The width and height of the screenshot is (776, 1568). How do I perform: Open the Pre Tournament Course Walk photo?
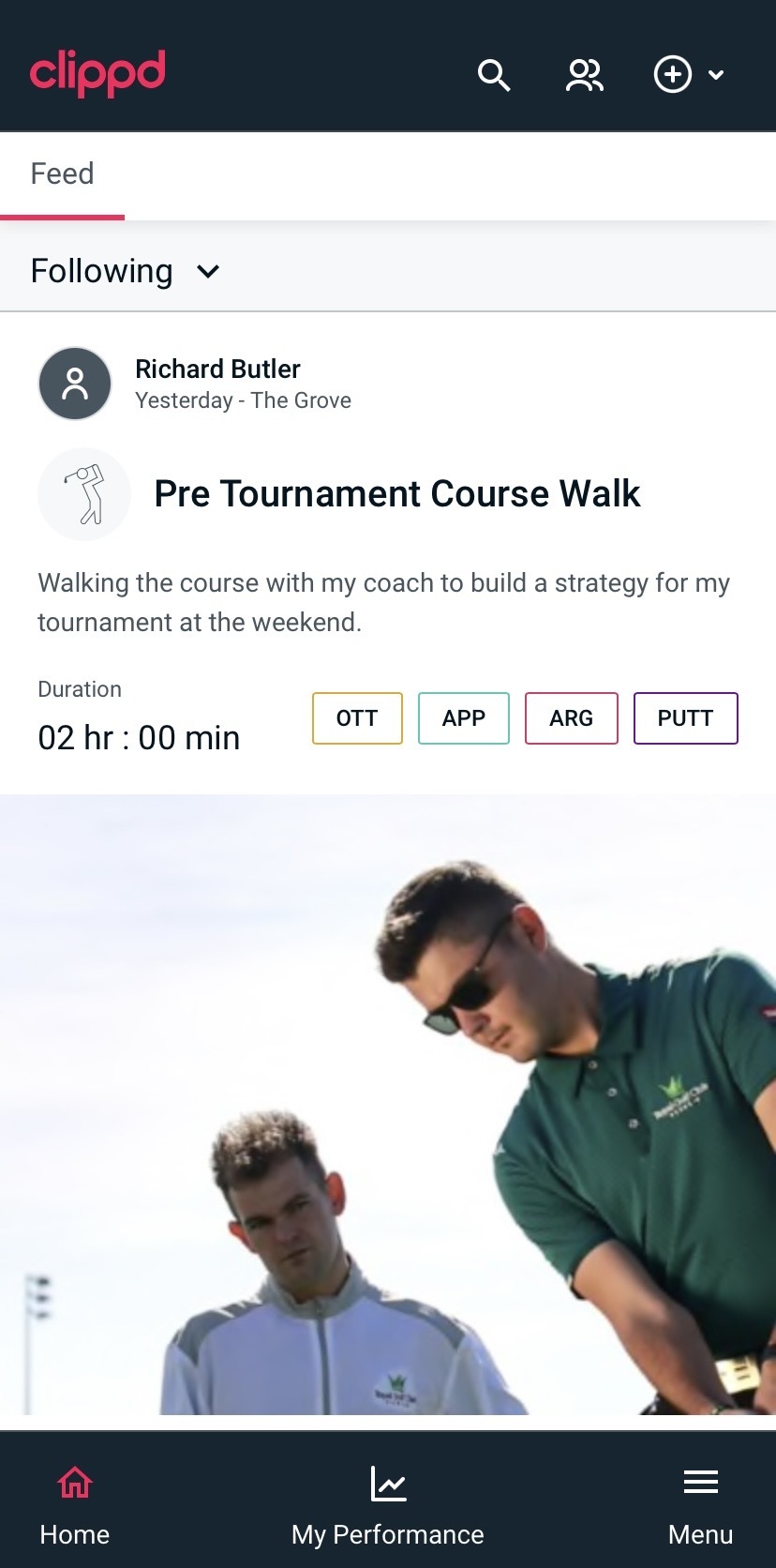tap(388, 1104)
